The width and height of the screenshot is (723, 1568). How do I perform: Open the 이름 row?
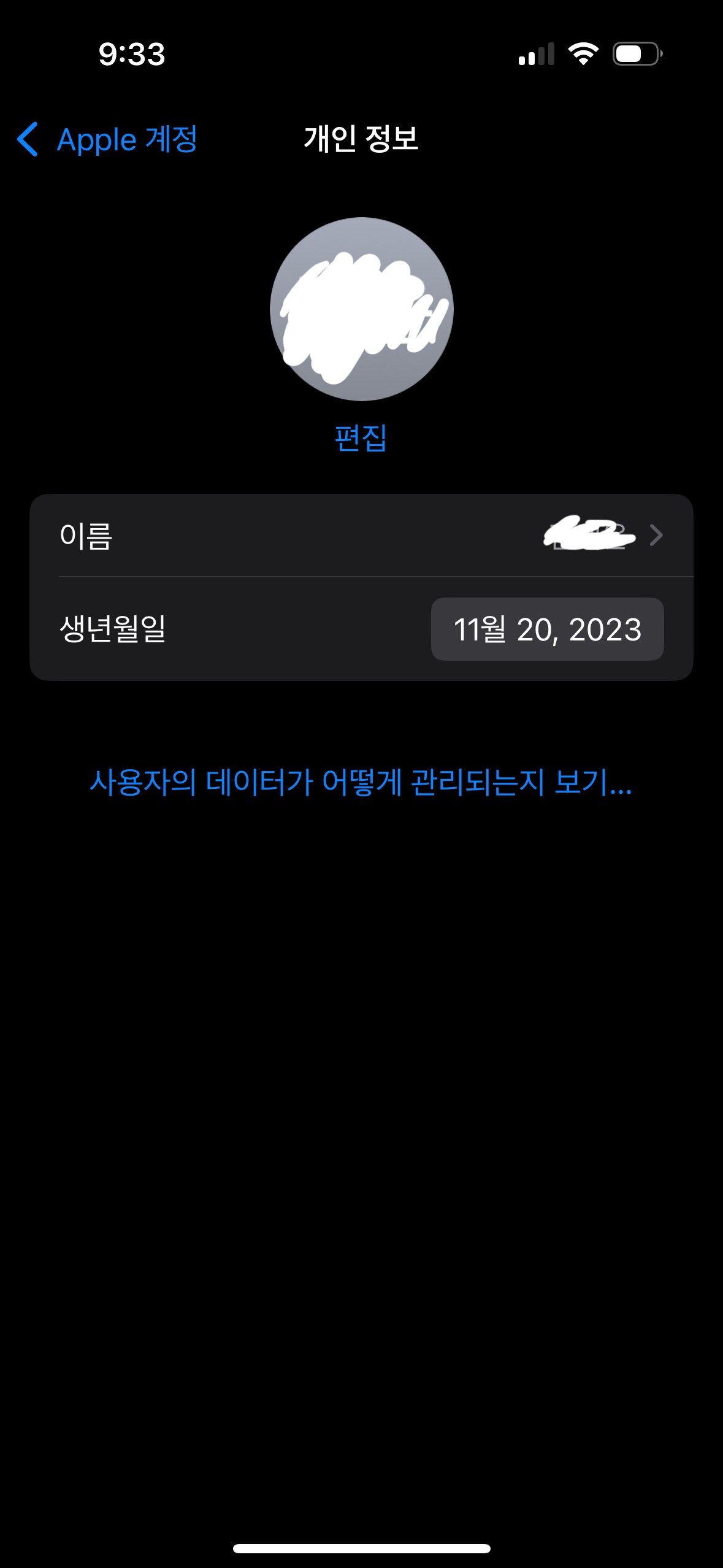[361, 536]
